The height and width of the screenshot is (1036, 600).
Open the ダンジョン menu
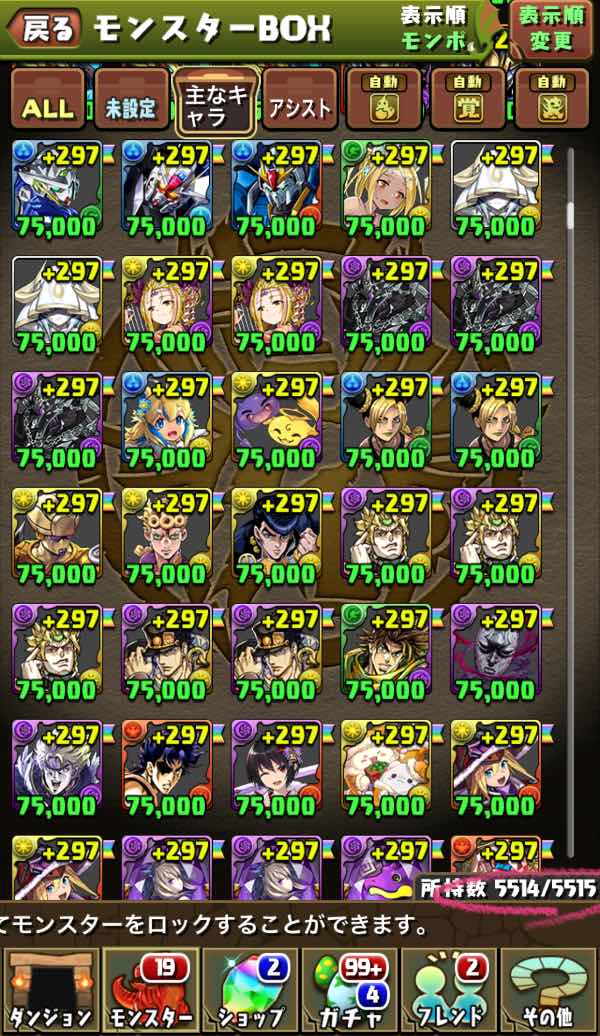(x=49, y=991)
